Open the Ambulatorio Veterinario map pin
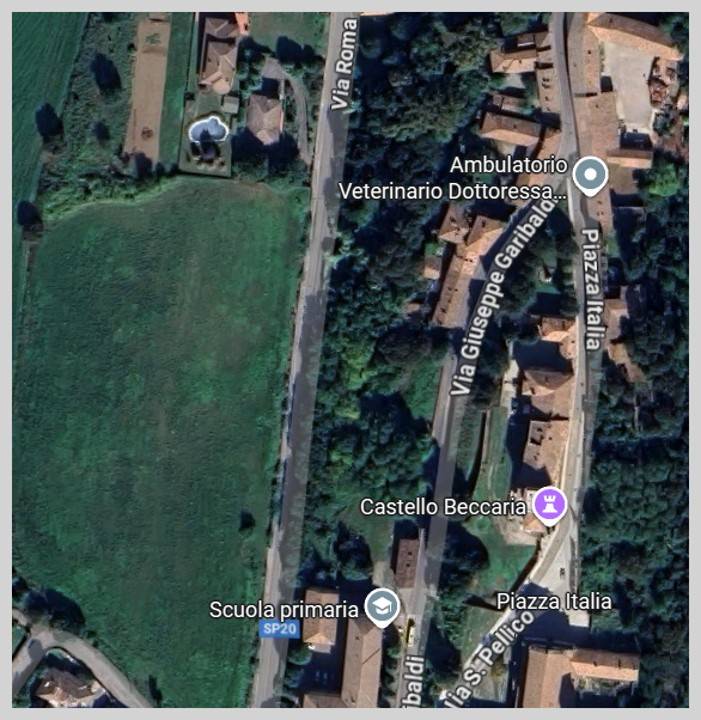The width and height of the screenshot is (701, 720). pyautogui.click(x=591, y=176)
